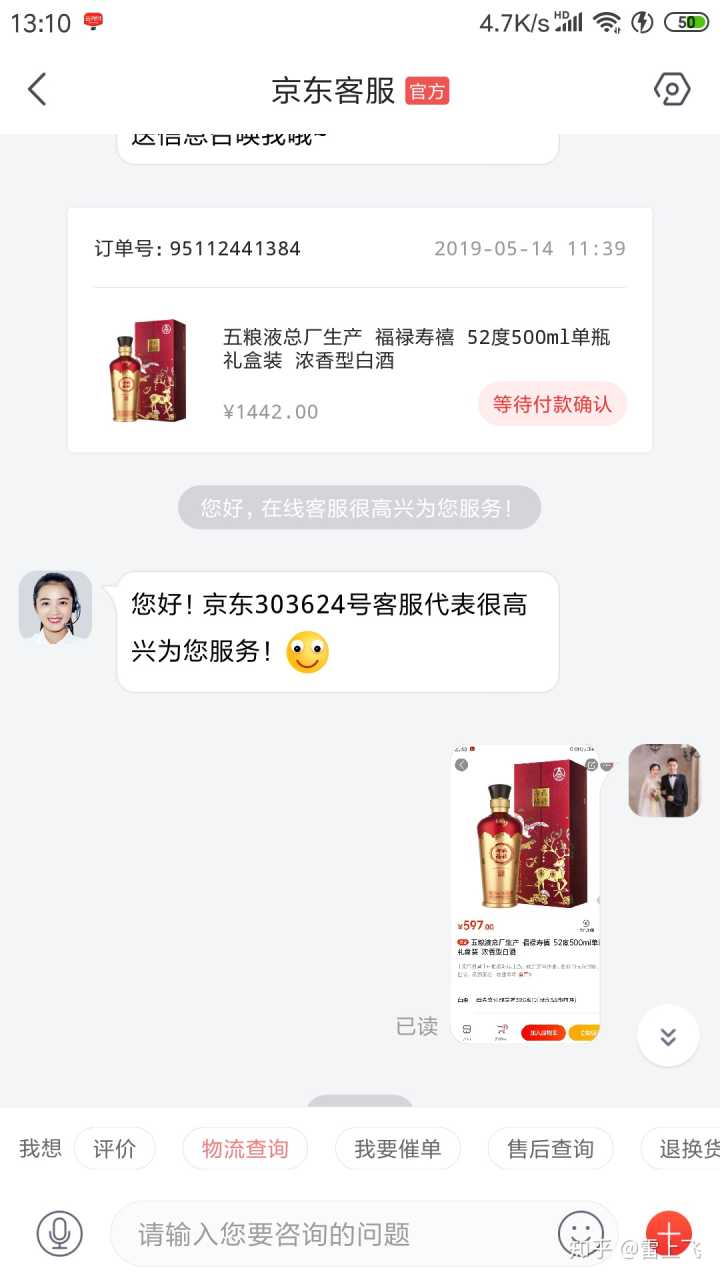The width and height of the screenshot is (720, 1280).
Task: View the sent product screenshot image
Action: pyautogui.click(x=525, y=893)
